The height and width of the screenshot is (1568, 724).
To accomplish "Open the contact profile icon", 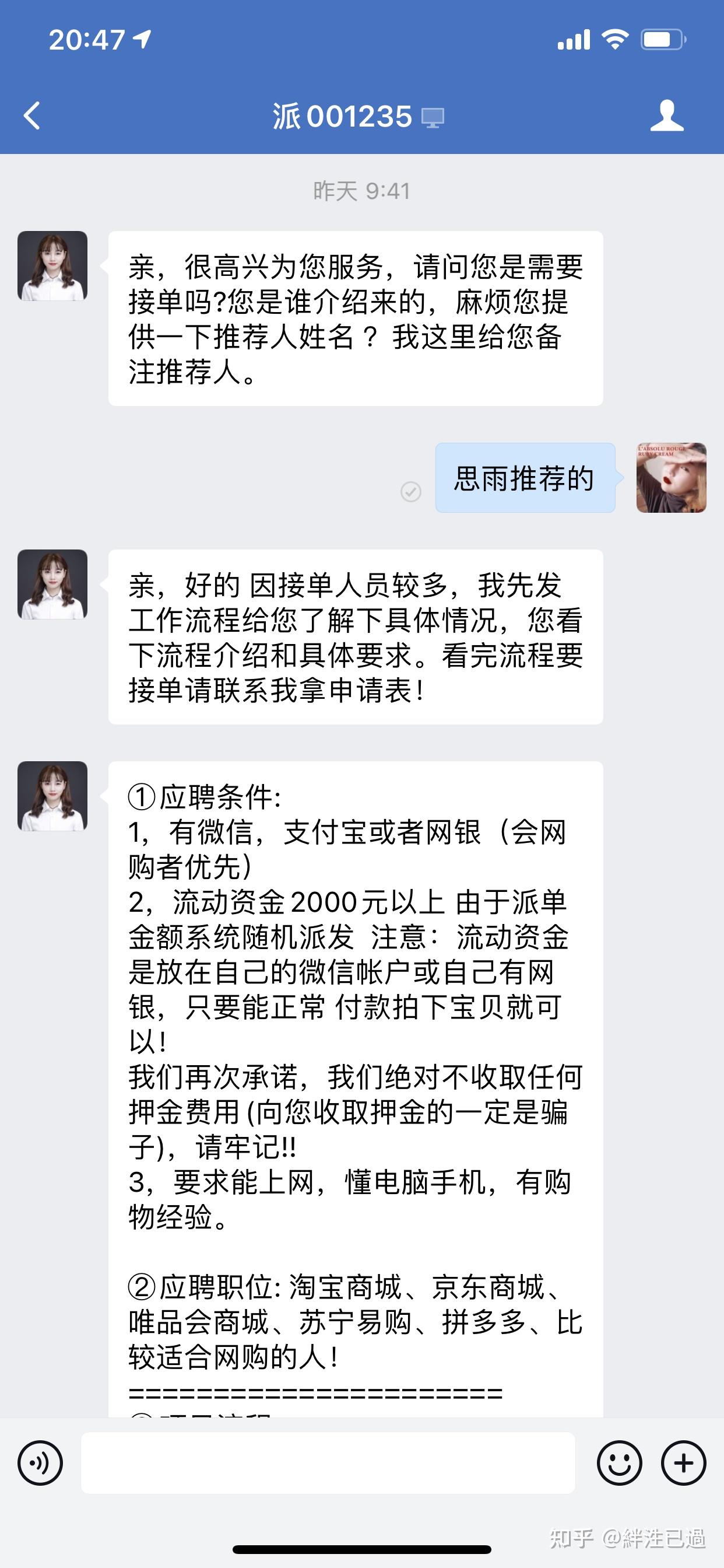I will click(667, 116).
